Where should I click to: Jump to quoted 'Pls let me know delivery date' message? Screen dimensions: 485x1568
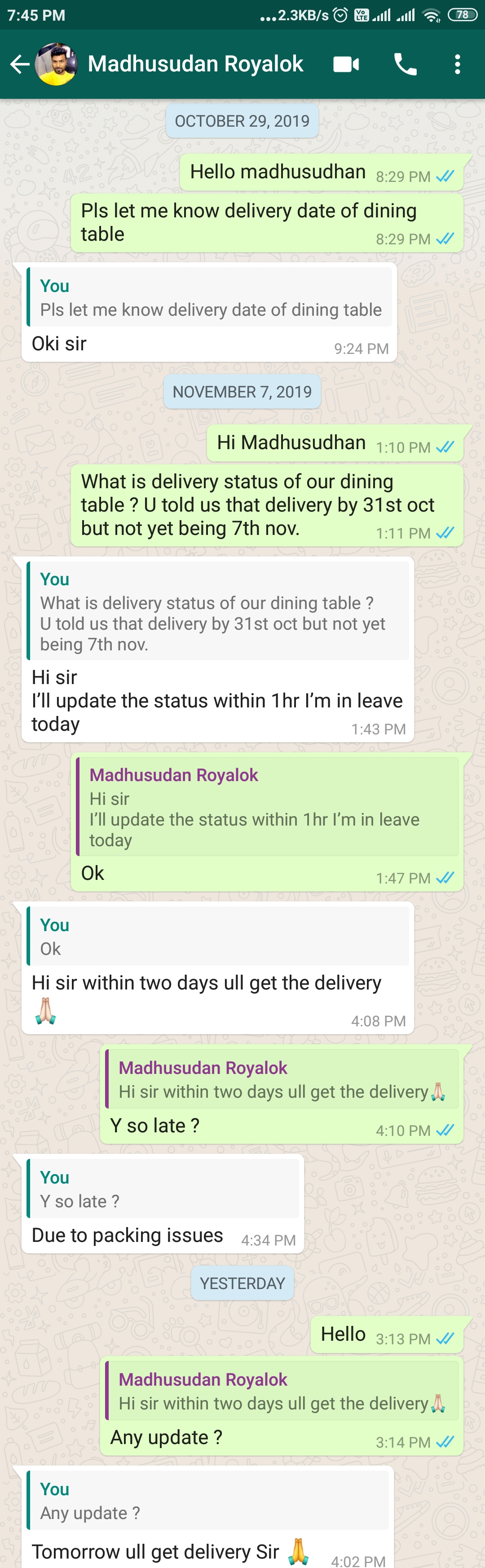click(x=210, y=298)
